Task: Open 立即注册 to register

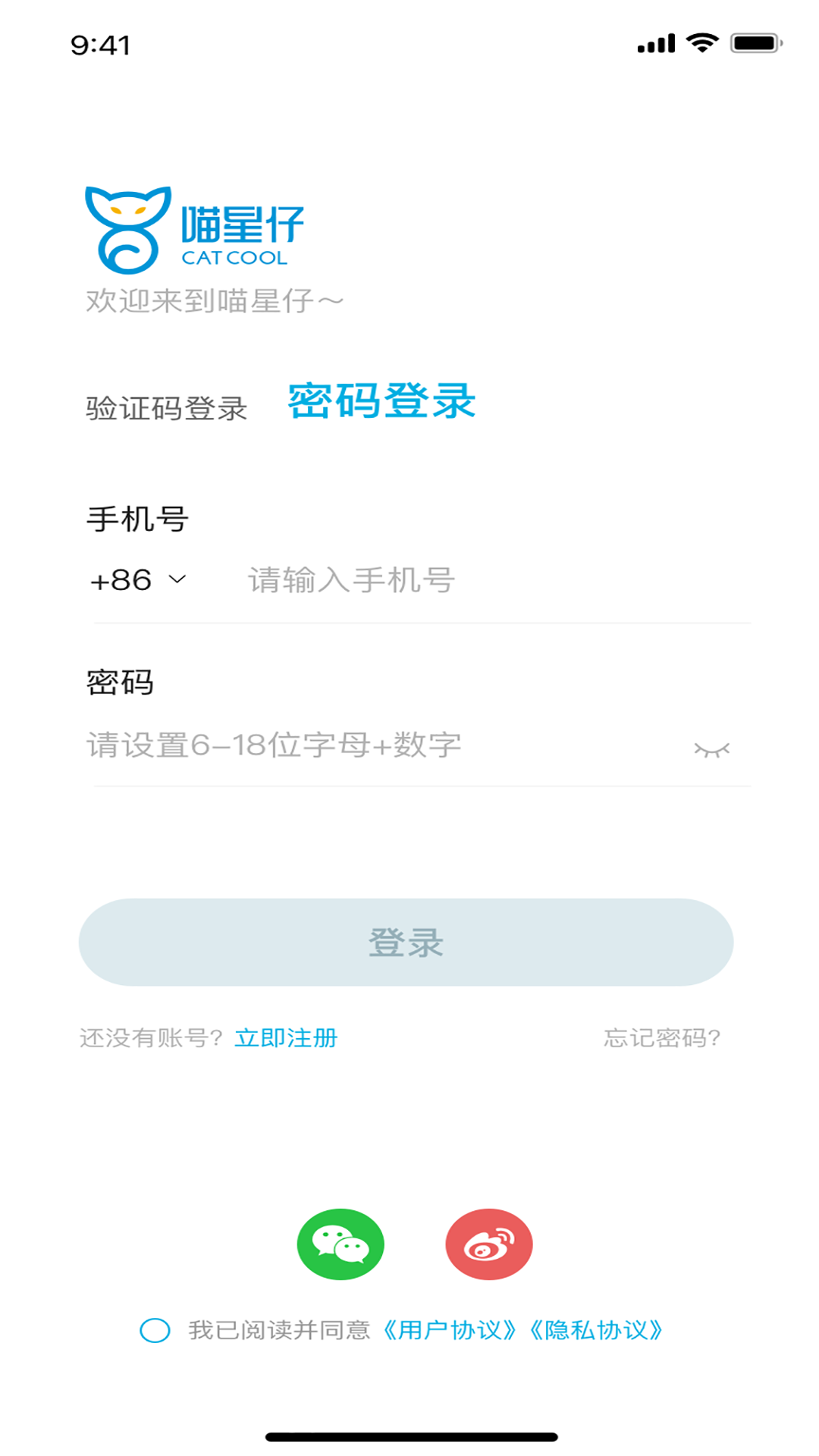Action: coord(286,1037)
